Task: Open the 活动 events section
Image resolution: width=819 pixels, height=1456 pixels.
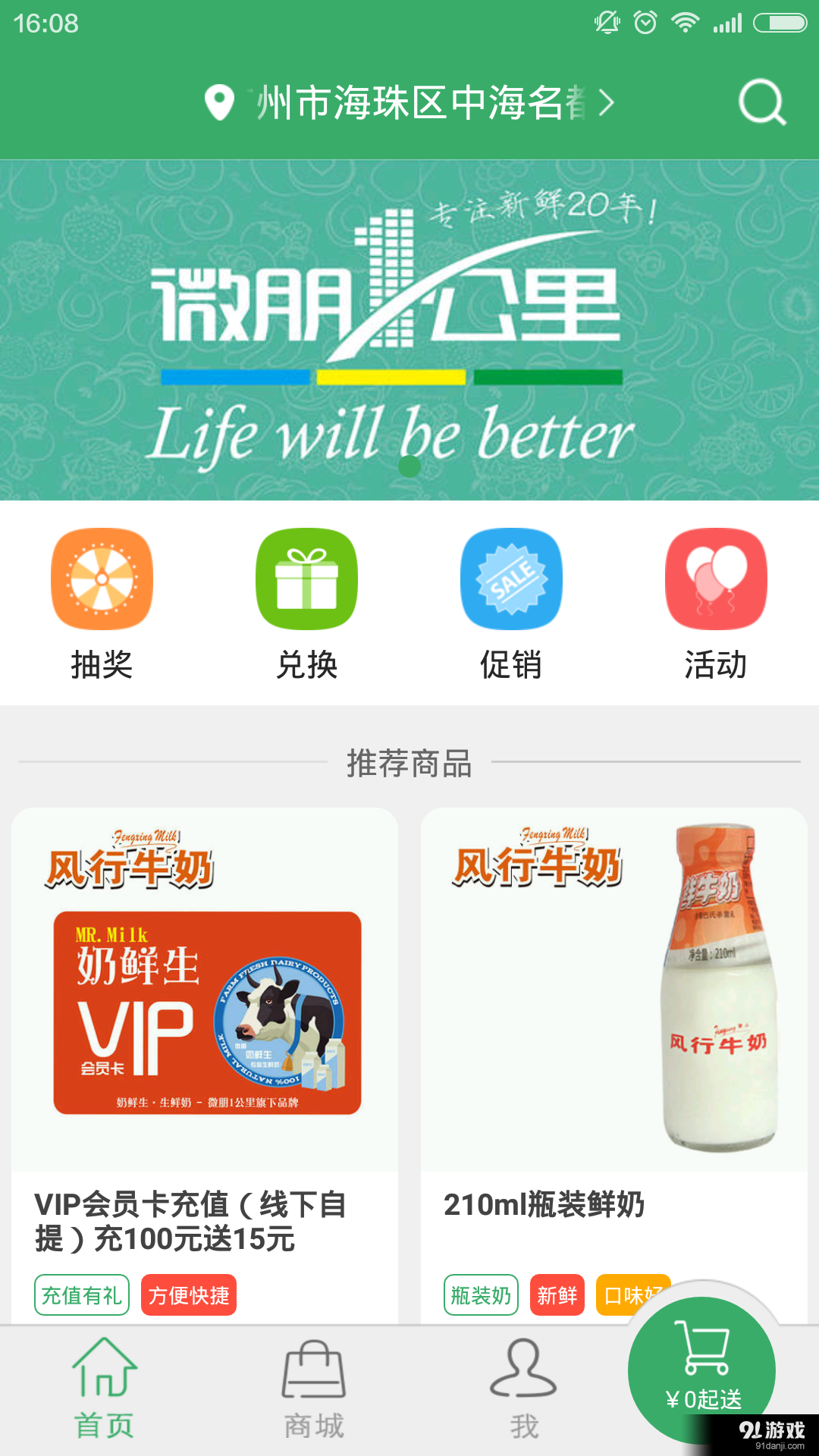Action: click(x=717, y=599)
